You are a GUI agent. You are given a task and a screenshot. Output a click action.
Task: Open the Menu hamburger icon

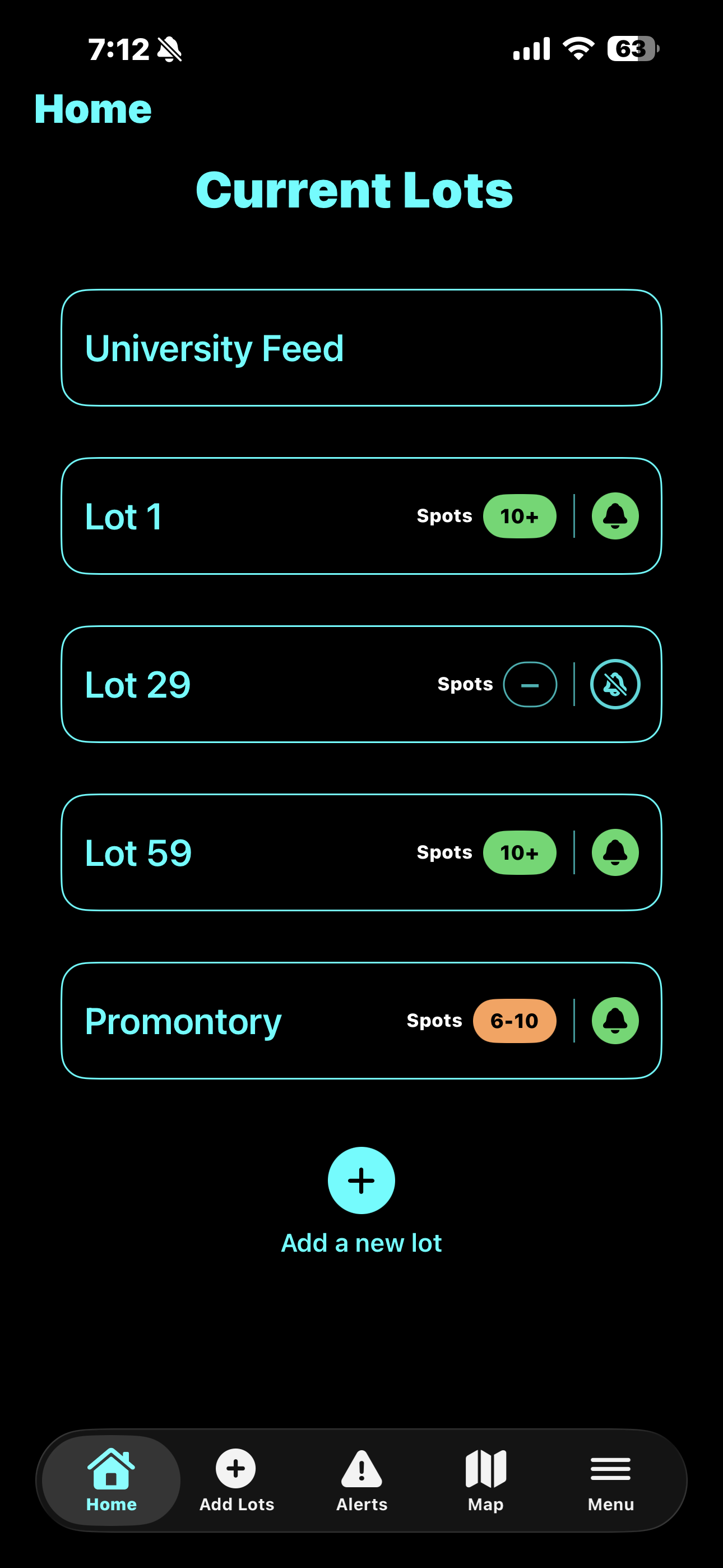tap(610, 1470)
